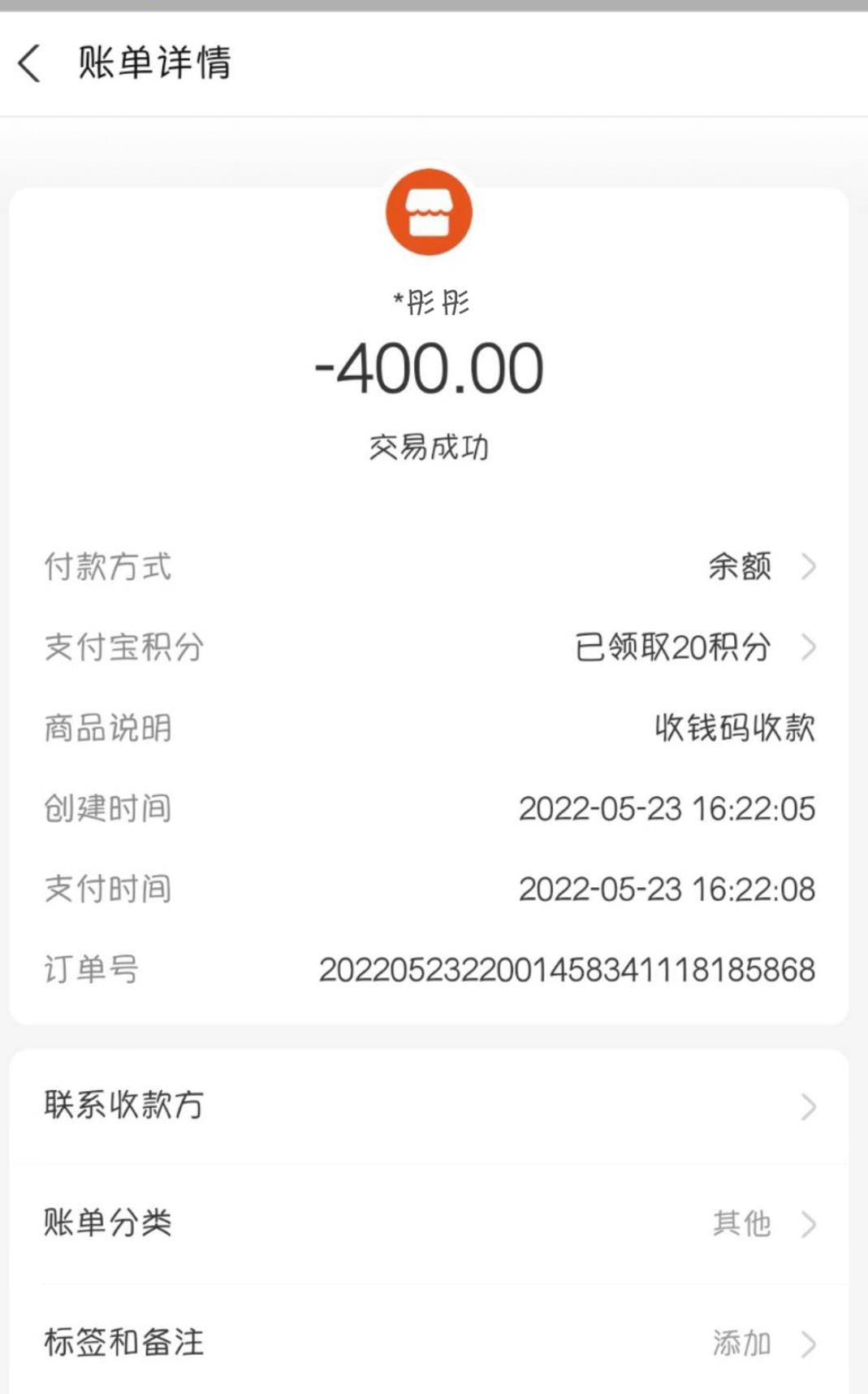This screenshot has width=868, height=1394.
Task: Open 联系收款方 row
Action: point(429,1106)
